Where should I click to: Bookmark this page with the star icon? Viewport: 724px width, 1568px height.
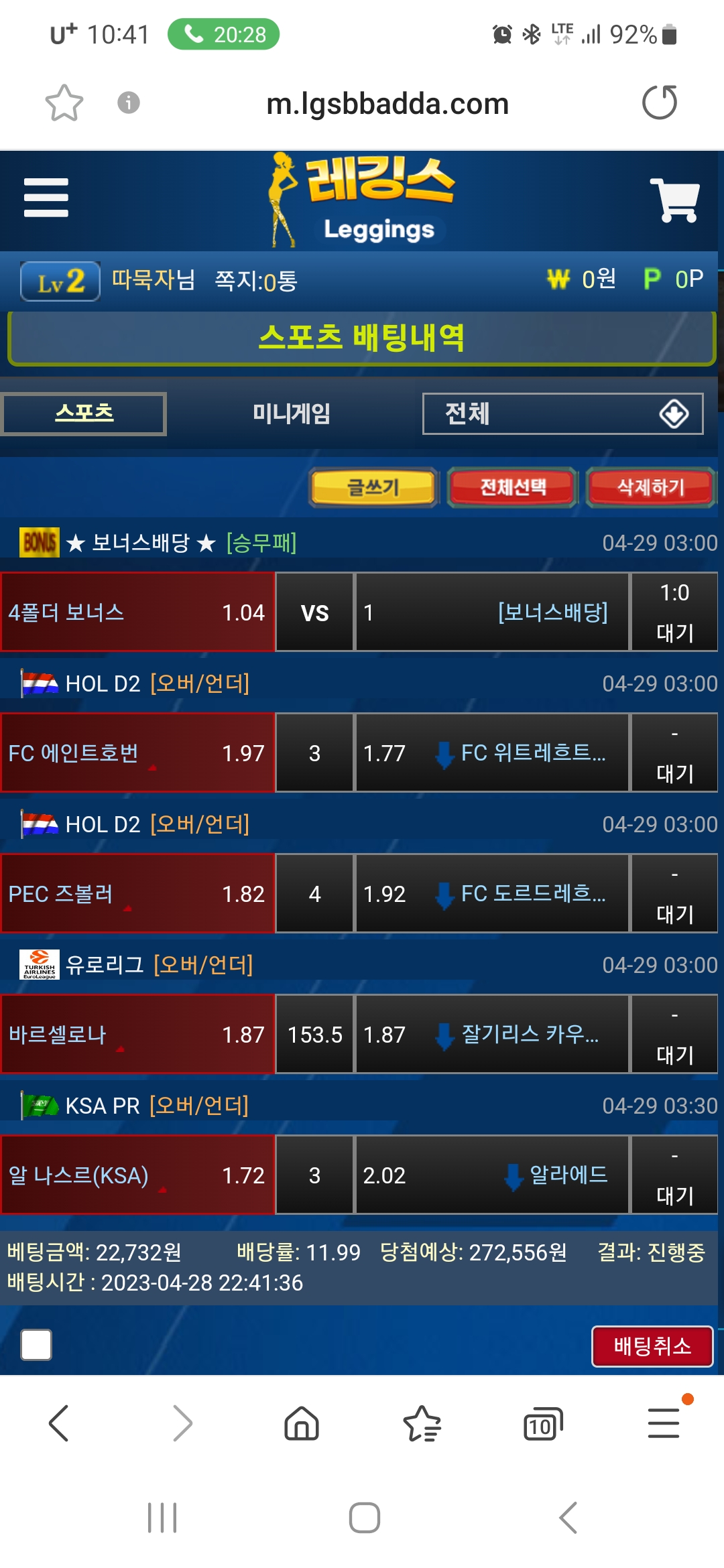pos(64,103)
